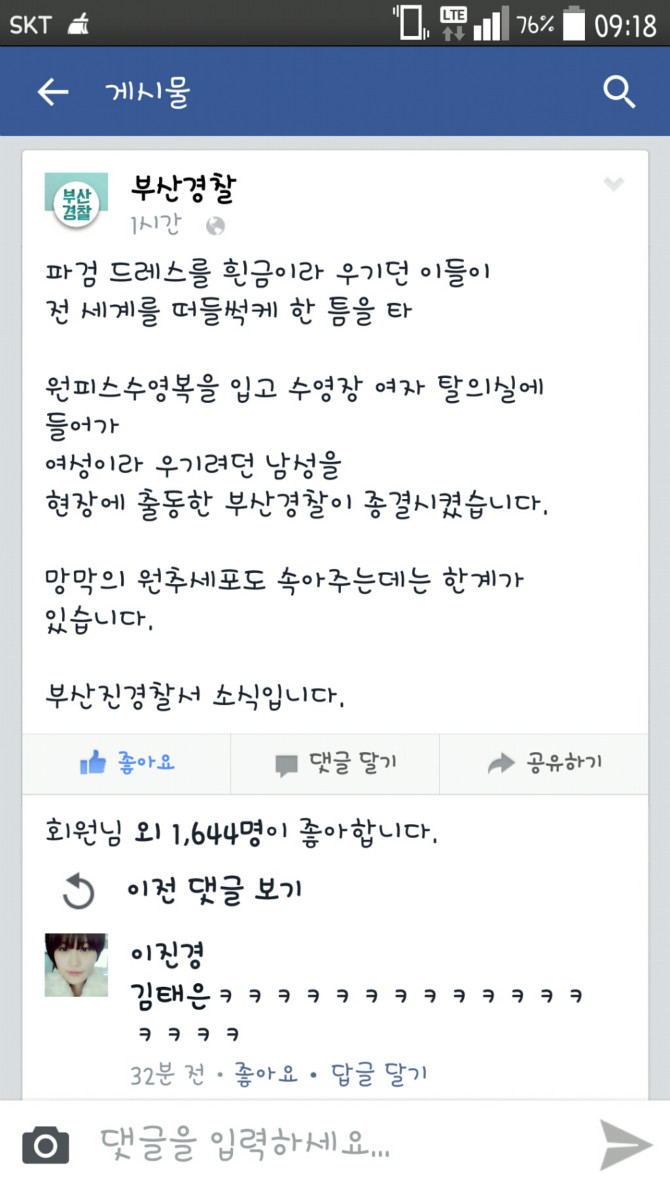
Task: Tap 댓글 달기 to comment
Action: coord(336,765)
